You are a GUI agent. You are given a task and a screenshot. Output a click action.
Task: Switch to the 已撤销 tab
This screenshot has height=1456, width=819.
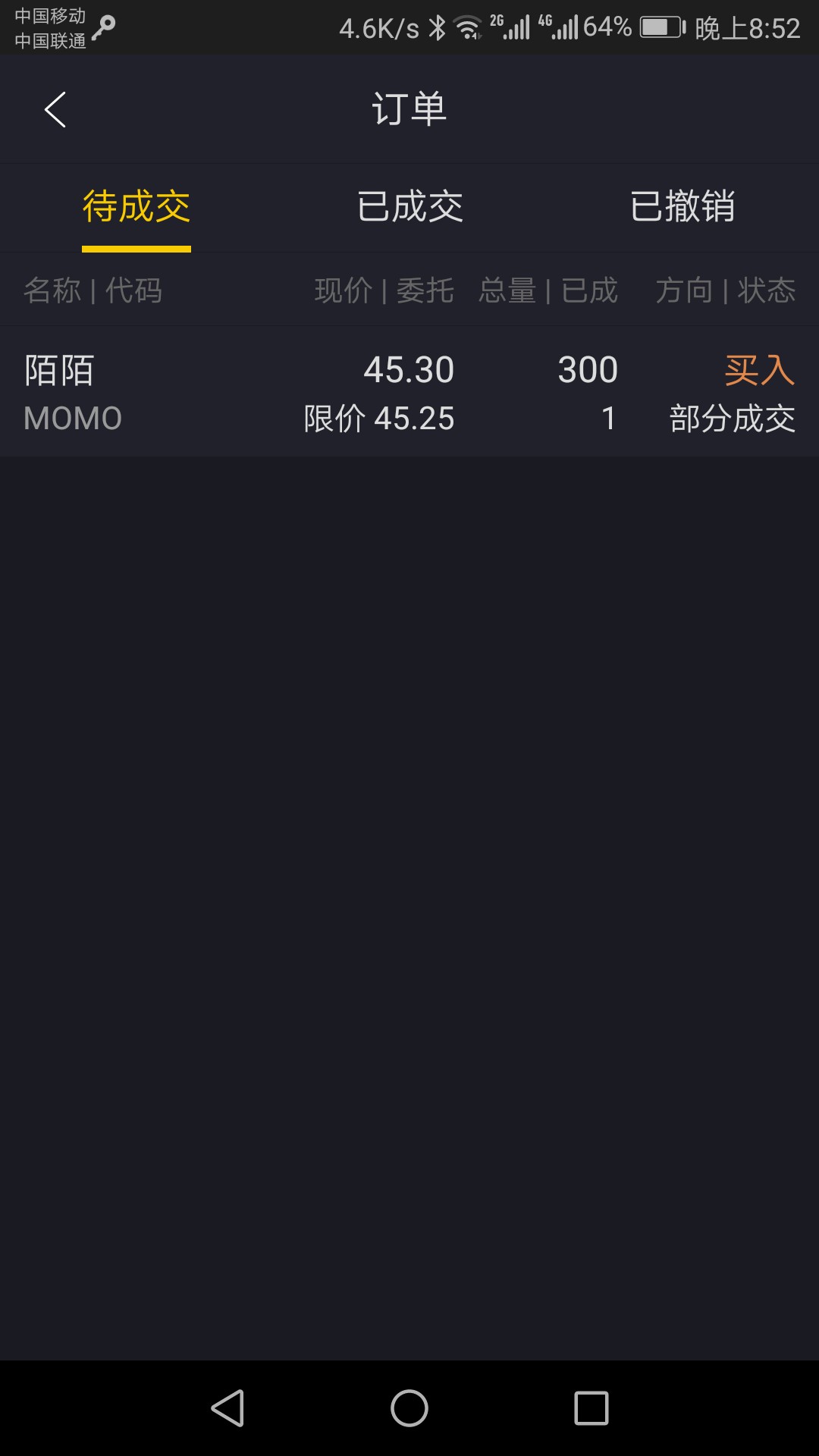pos(682,207)
